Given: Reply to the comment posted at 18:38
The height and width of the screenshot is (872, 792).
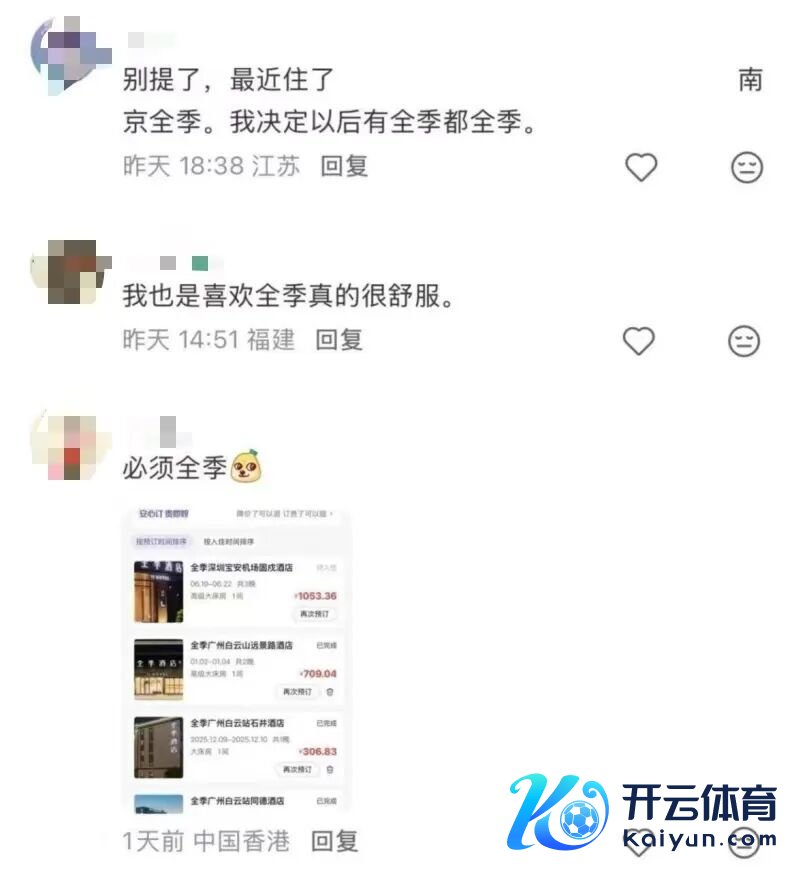Looking at the screenshot, I should [x=344, y=166].
